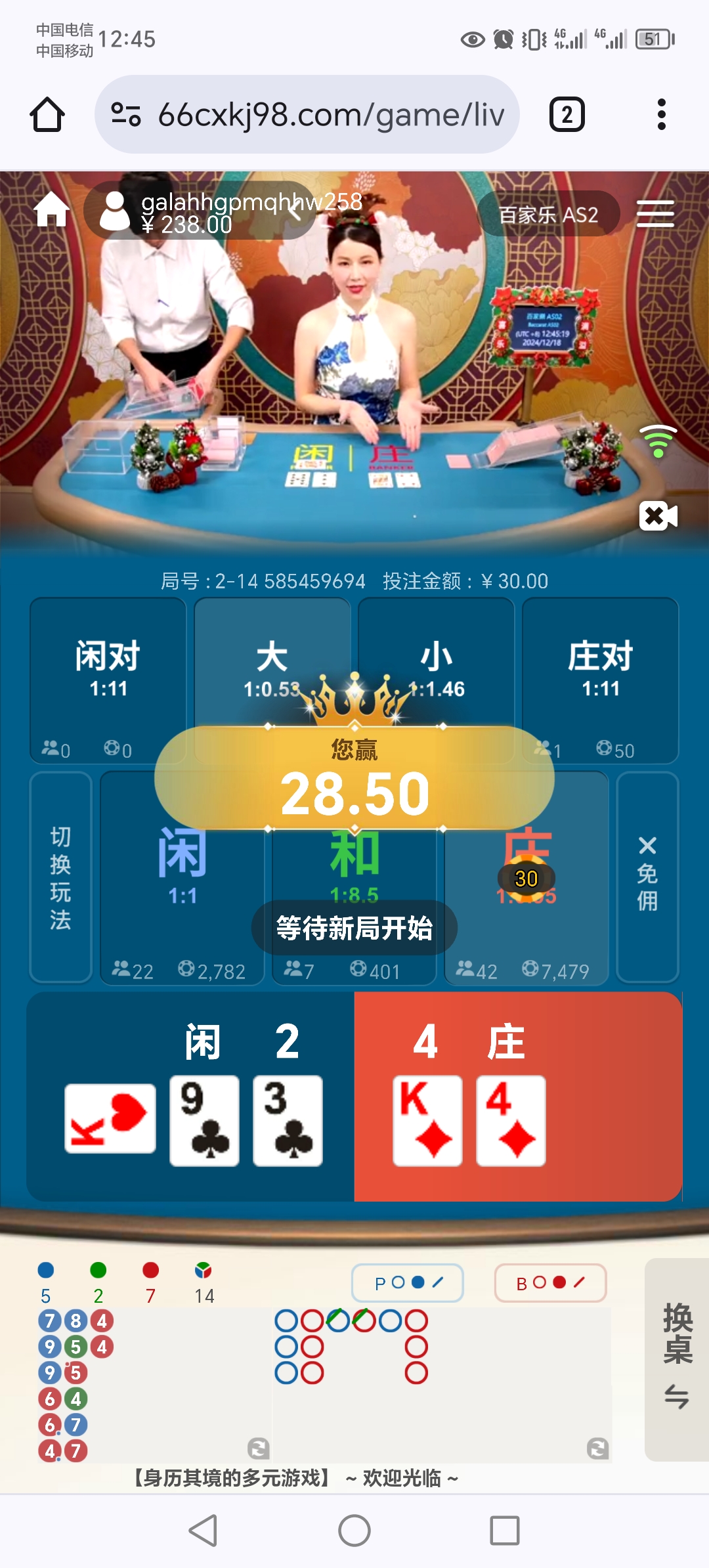Tap the P prediction button
The image size is (709, 1568).
[408, 1282]
